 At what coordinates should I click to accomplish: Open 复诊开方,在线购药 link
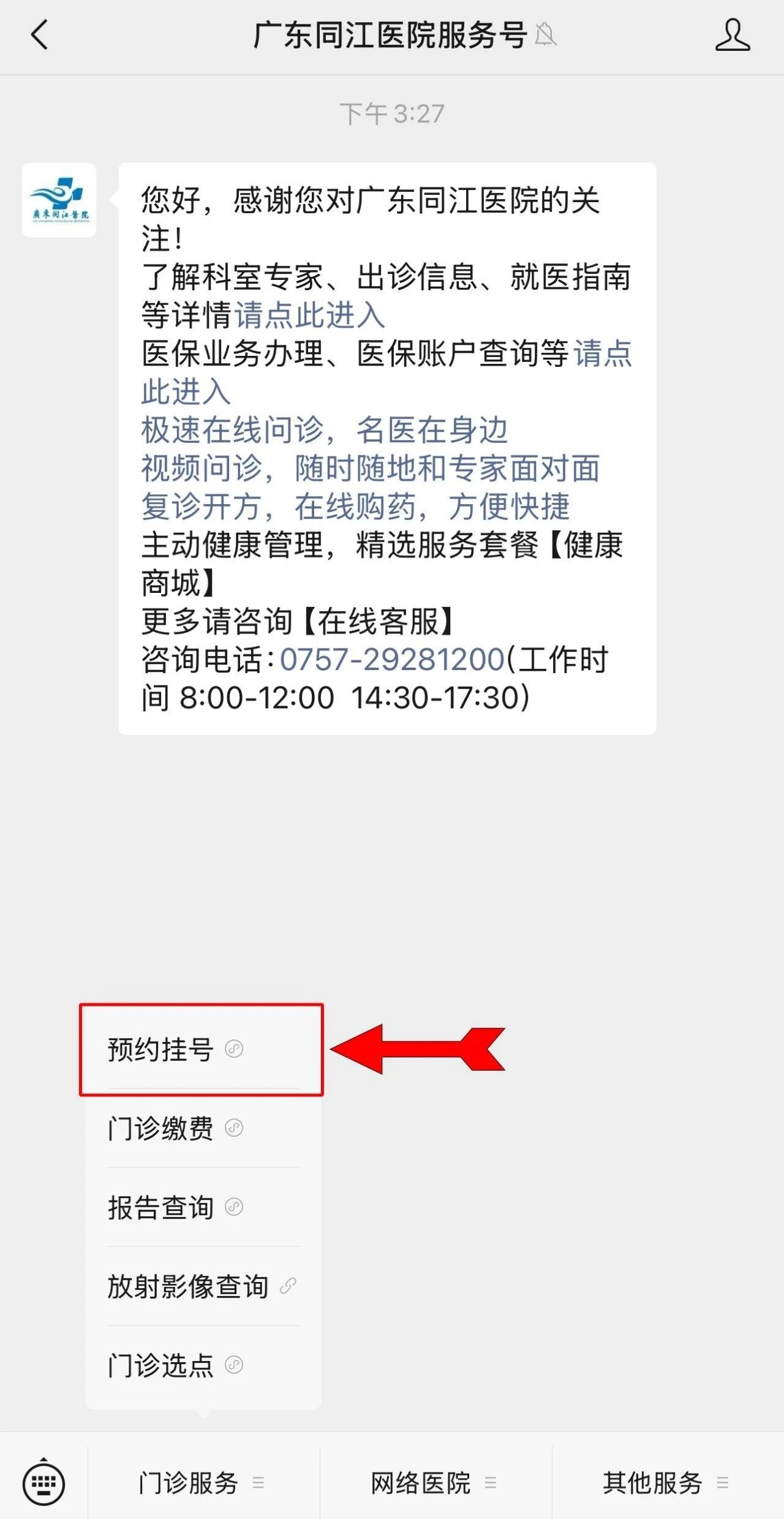[355, 507]
